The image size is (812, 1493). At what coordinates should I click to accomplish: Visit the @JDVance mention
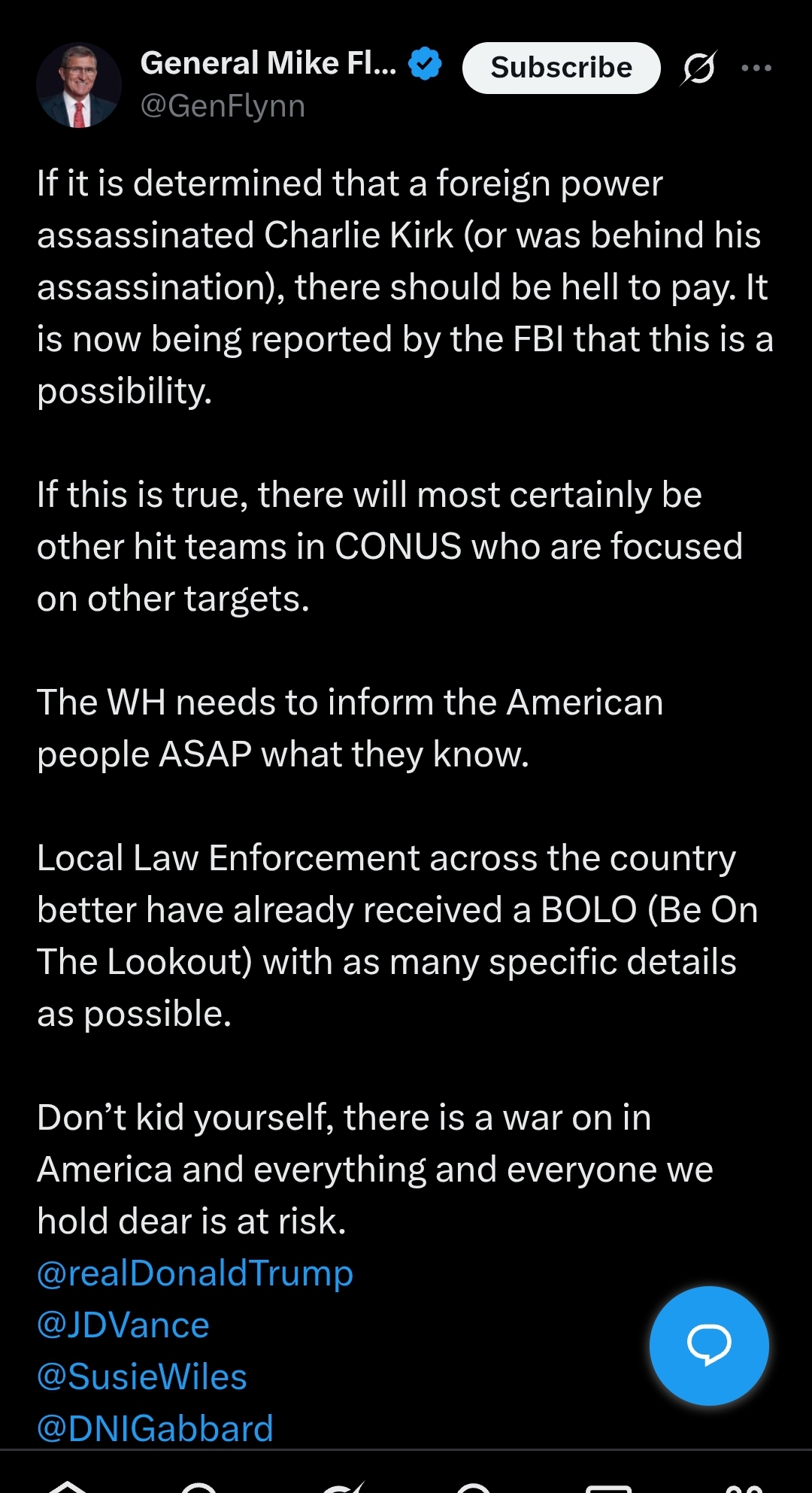(123, 1325)
